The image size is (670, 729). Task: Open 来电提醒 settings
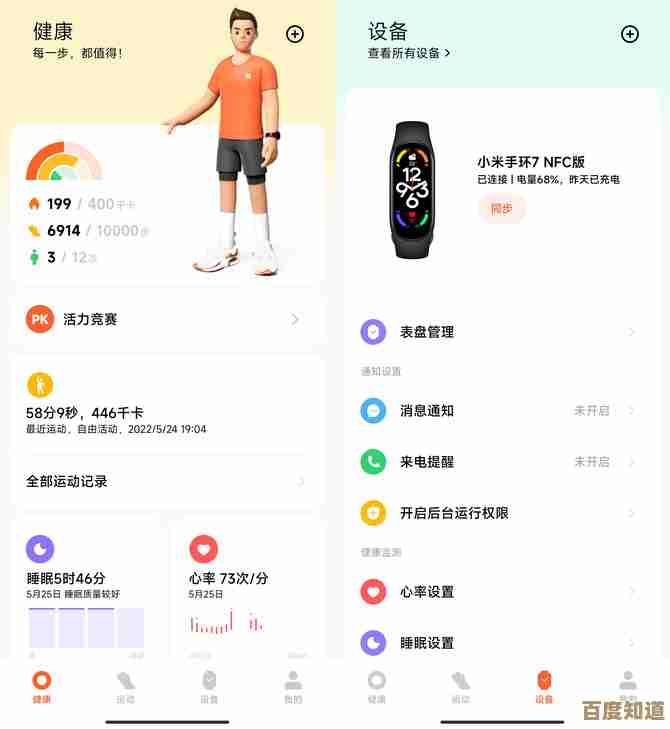click(499, 462)
